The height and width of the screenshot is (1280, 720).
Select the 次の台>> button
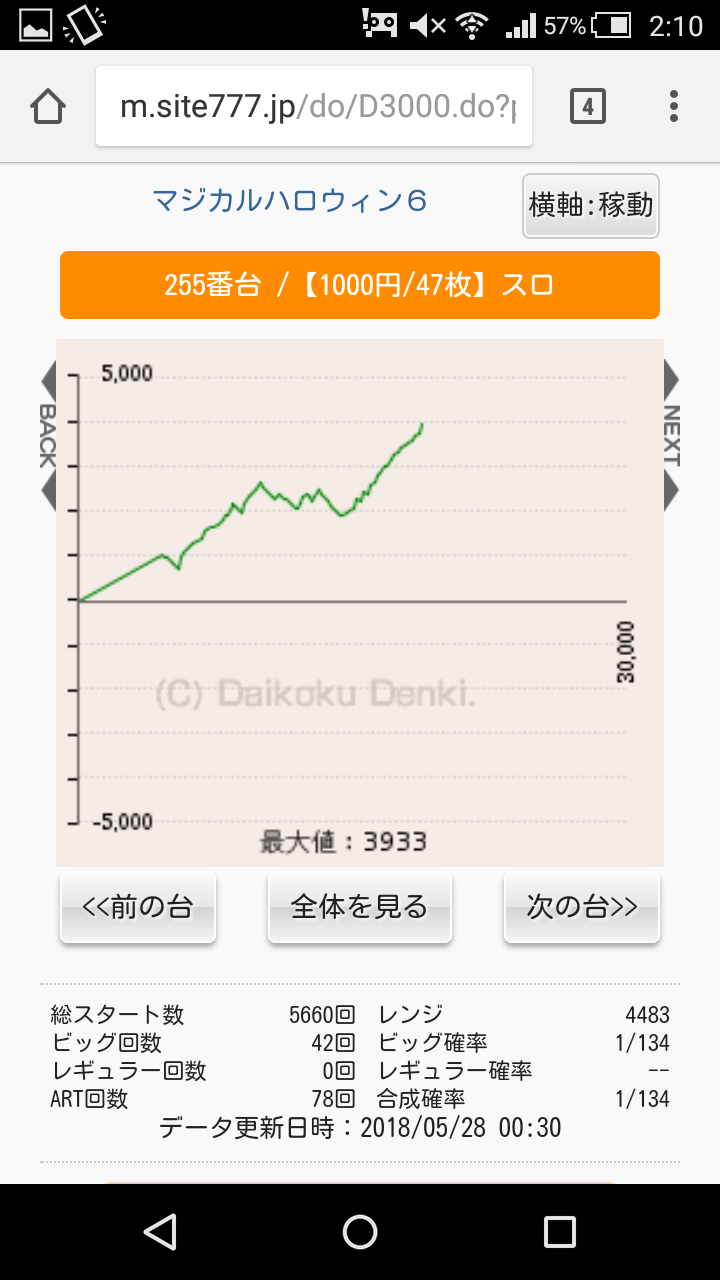pyautogui.click(x=582, y=907)
